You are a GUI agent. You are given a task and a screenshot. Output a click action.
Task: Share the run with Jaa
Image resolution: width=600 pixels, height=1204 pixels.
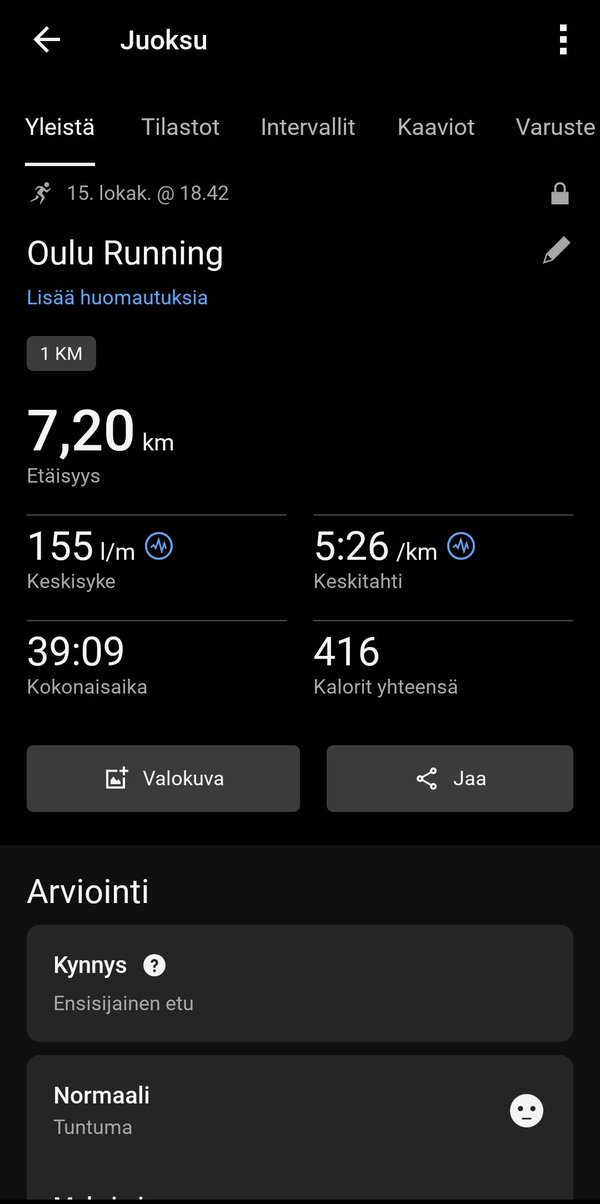[450, 778]
